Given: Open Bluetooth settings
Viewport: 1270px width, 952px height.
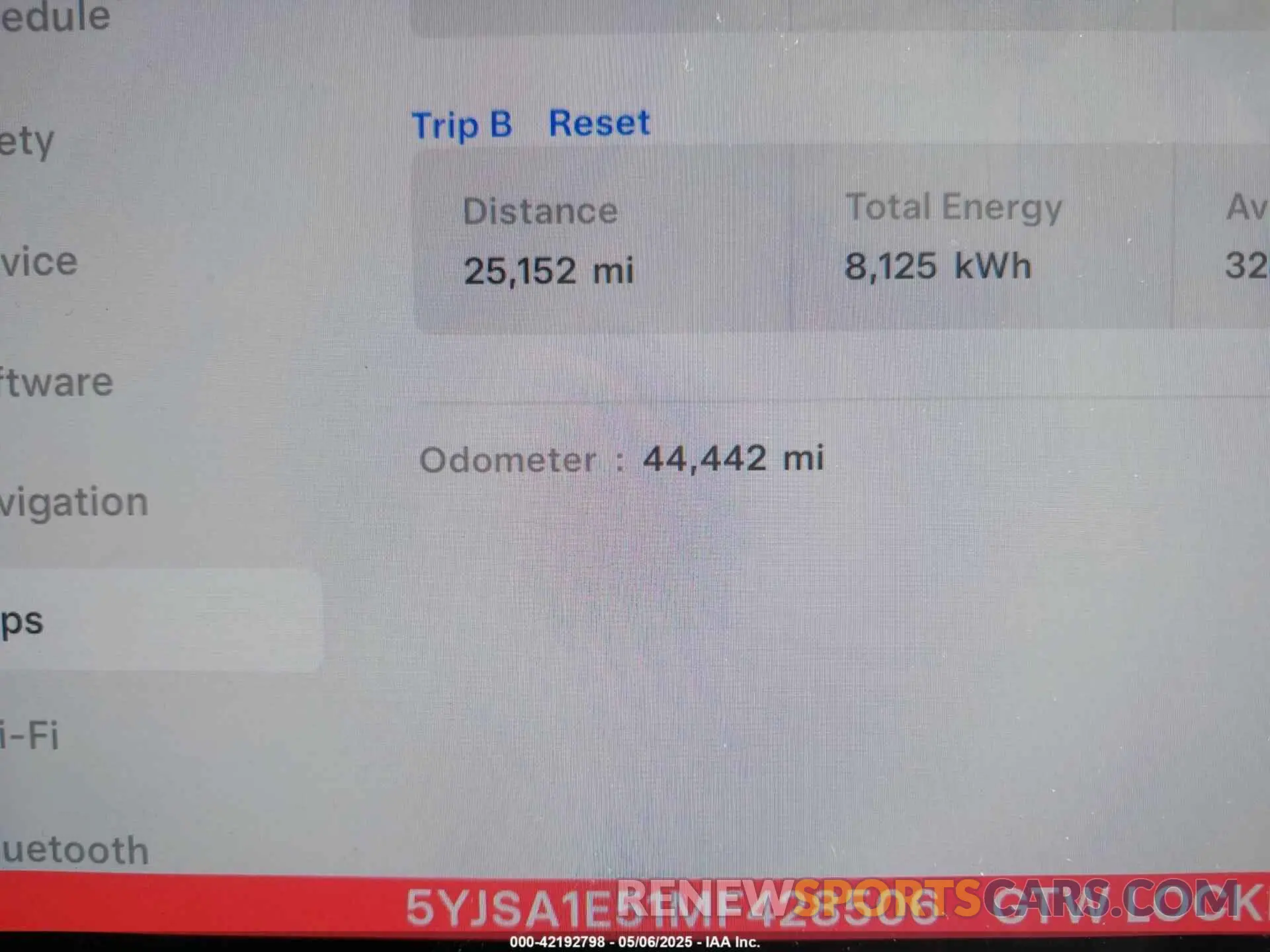Looking at the screenshot, I should pos(74,850).
